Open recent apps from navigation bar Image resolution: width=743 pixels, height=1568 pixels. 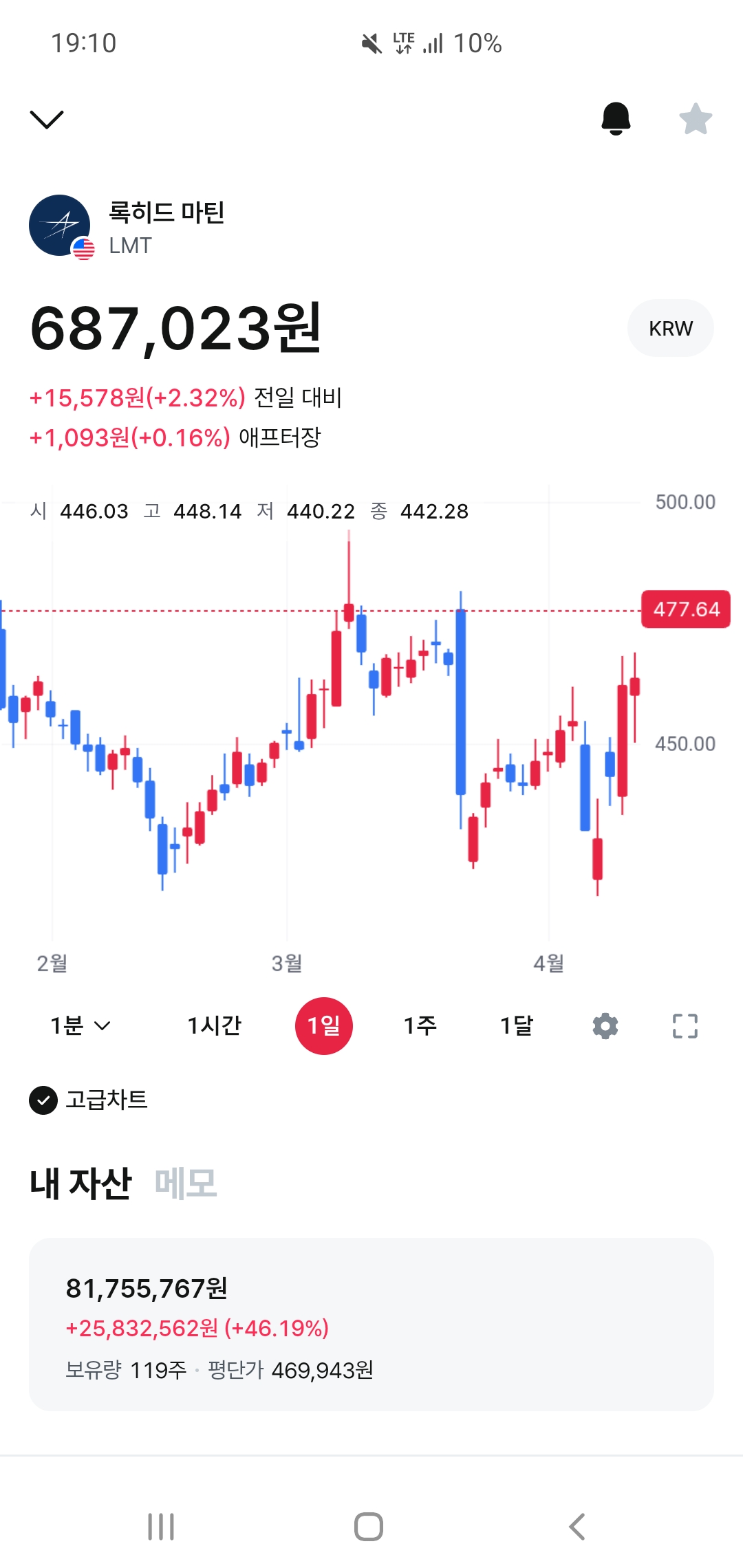tap(161, 1526)
